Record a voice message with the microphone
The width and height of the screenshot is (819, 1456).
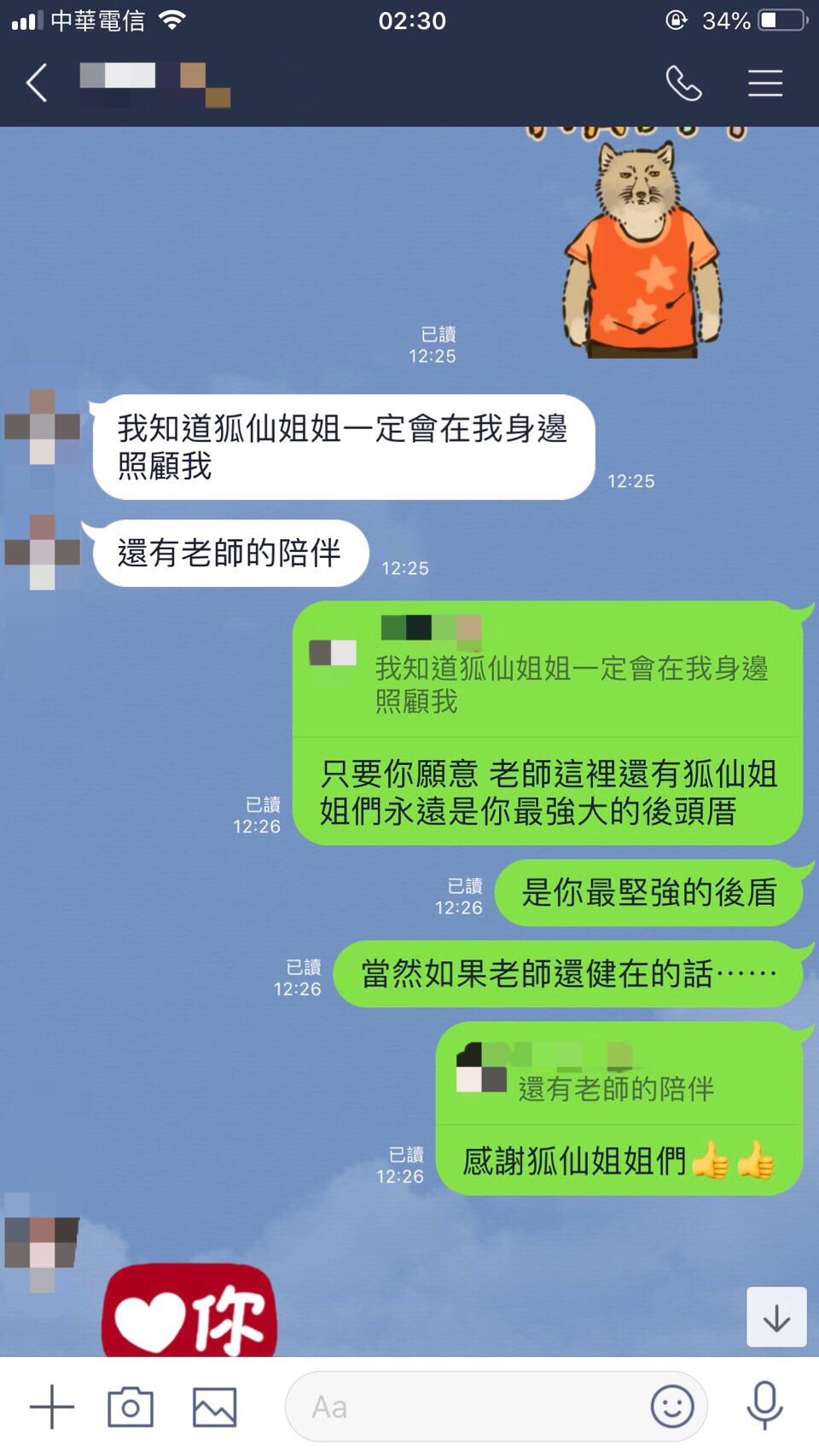[764, 1405]
